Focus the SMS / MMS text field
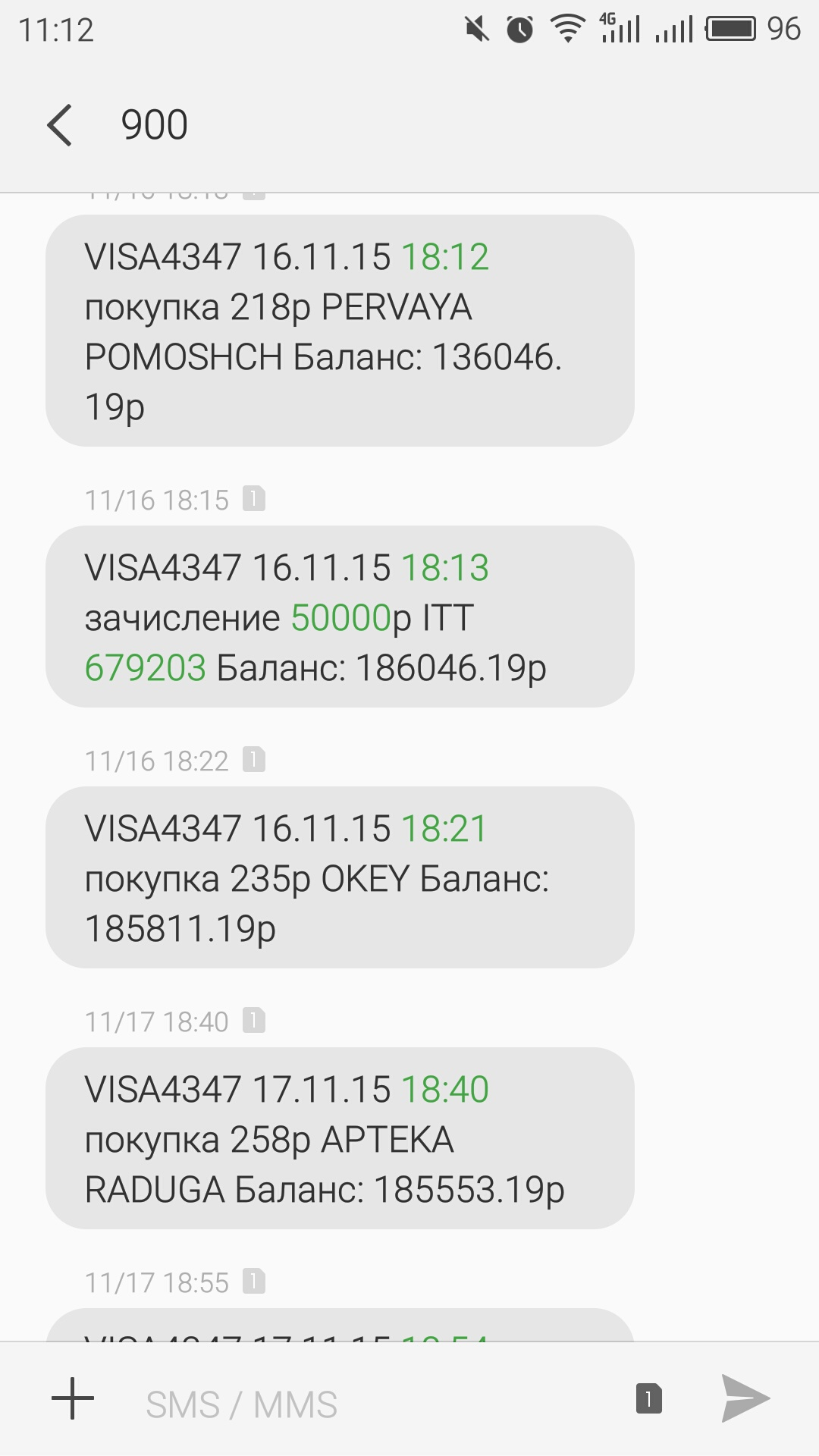 click(x=372, y=1404)
